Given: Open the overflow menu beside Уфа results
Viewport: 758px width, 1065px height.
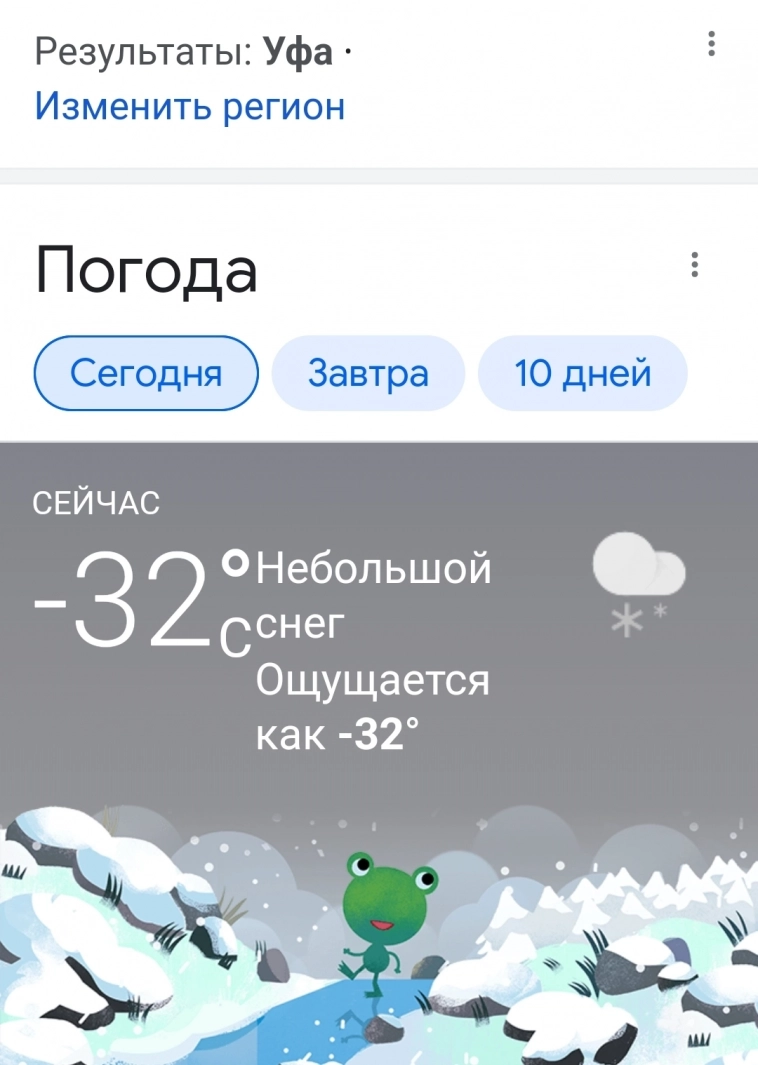Looking at the screenshot, I should pyautogui.click(x=711, y=44).
